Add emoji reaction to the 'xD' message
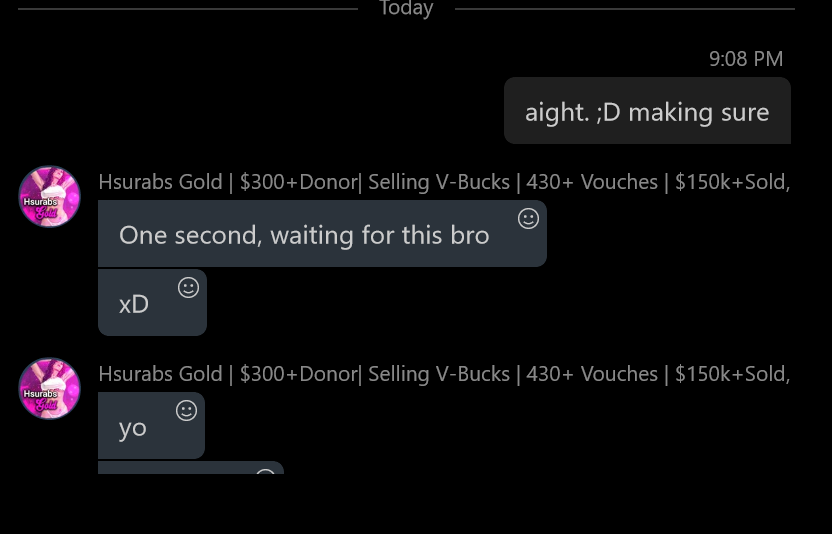The image size is (832, 534). click(x=188, y=288)
